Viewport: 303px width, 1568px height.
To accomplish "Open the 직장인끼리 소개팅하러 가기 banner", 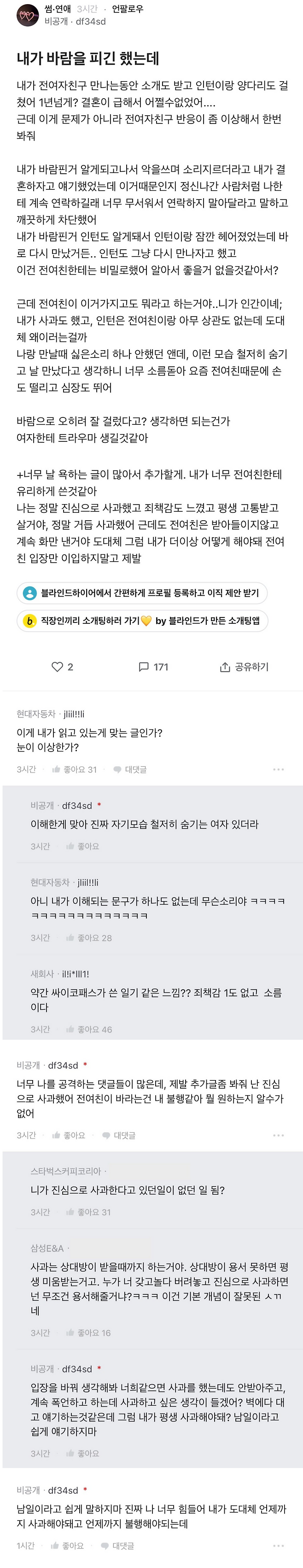I will click(x=142, y=620).
